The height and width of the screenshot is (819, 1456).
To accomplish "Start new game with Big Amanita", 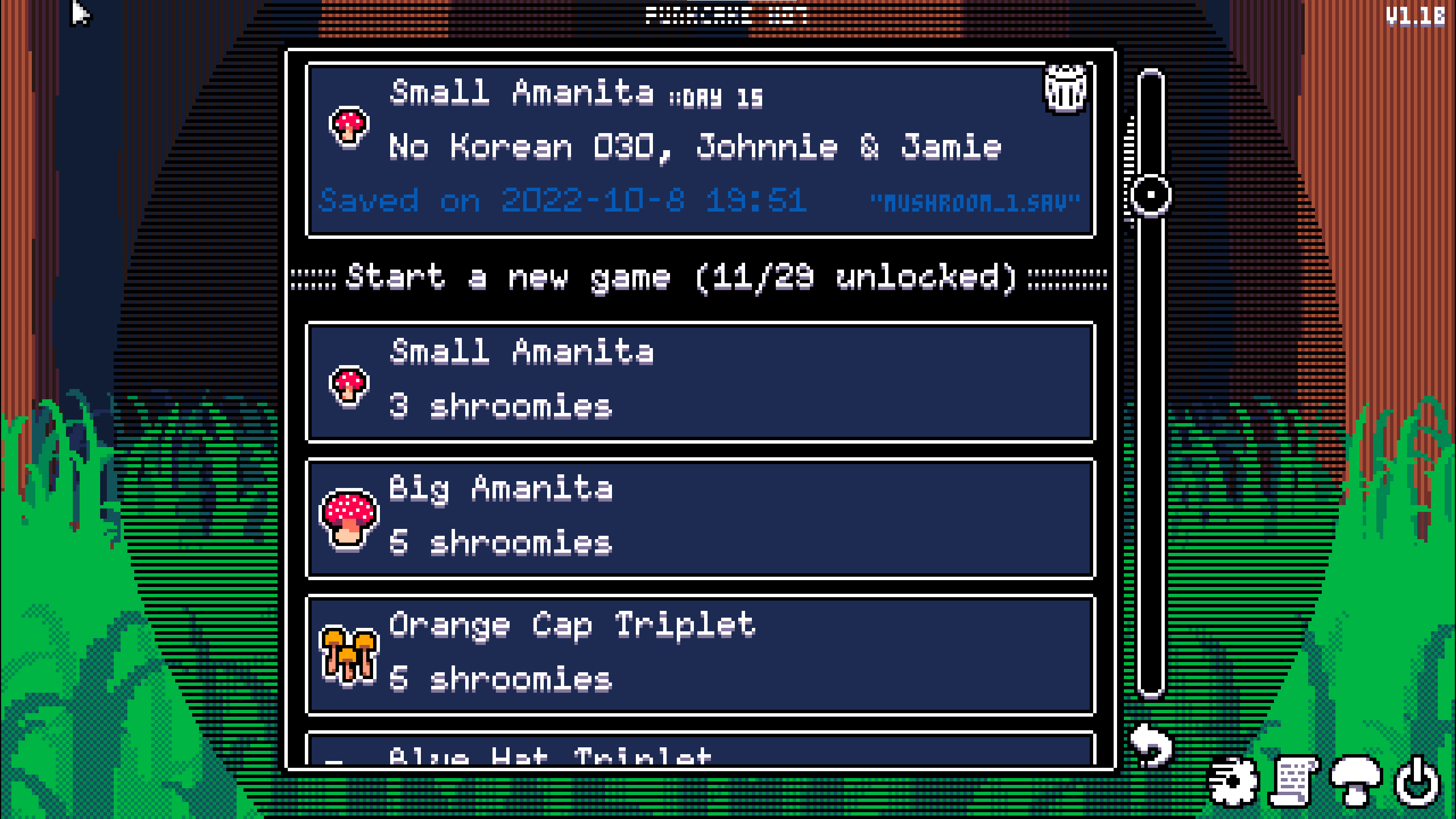I will click(700, 519).
